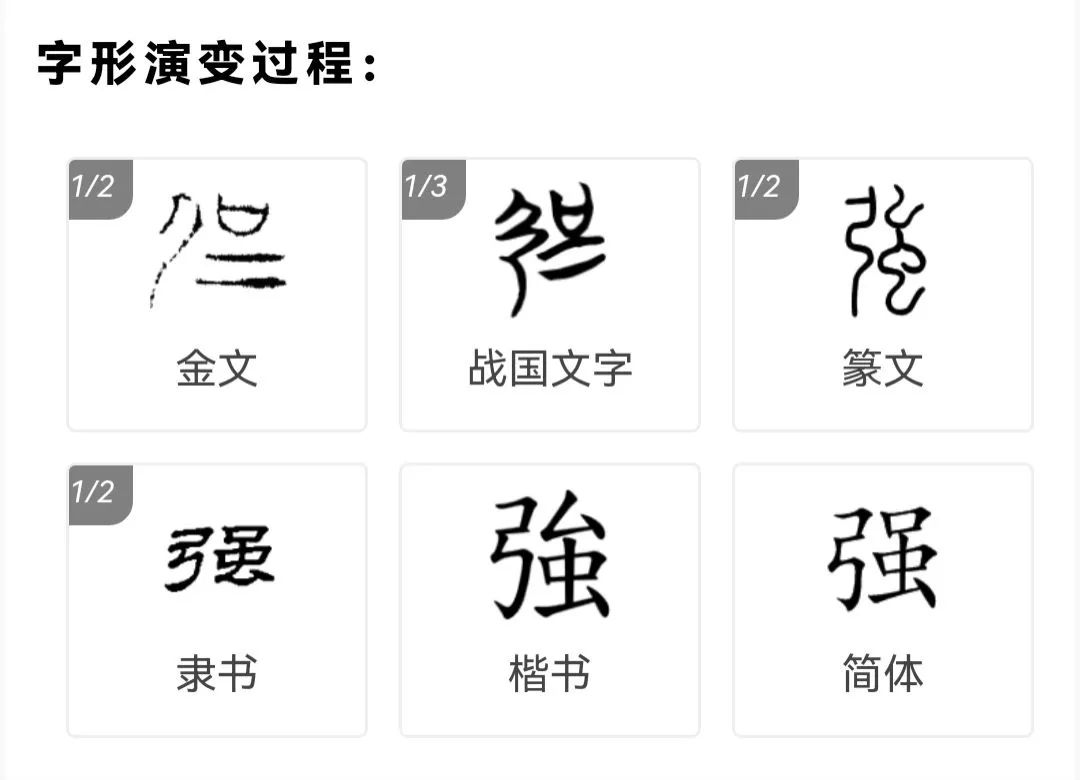
Task: View the 简体 character card
Action: (883, 600)
